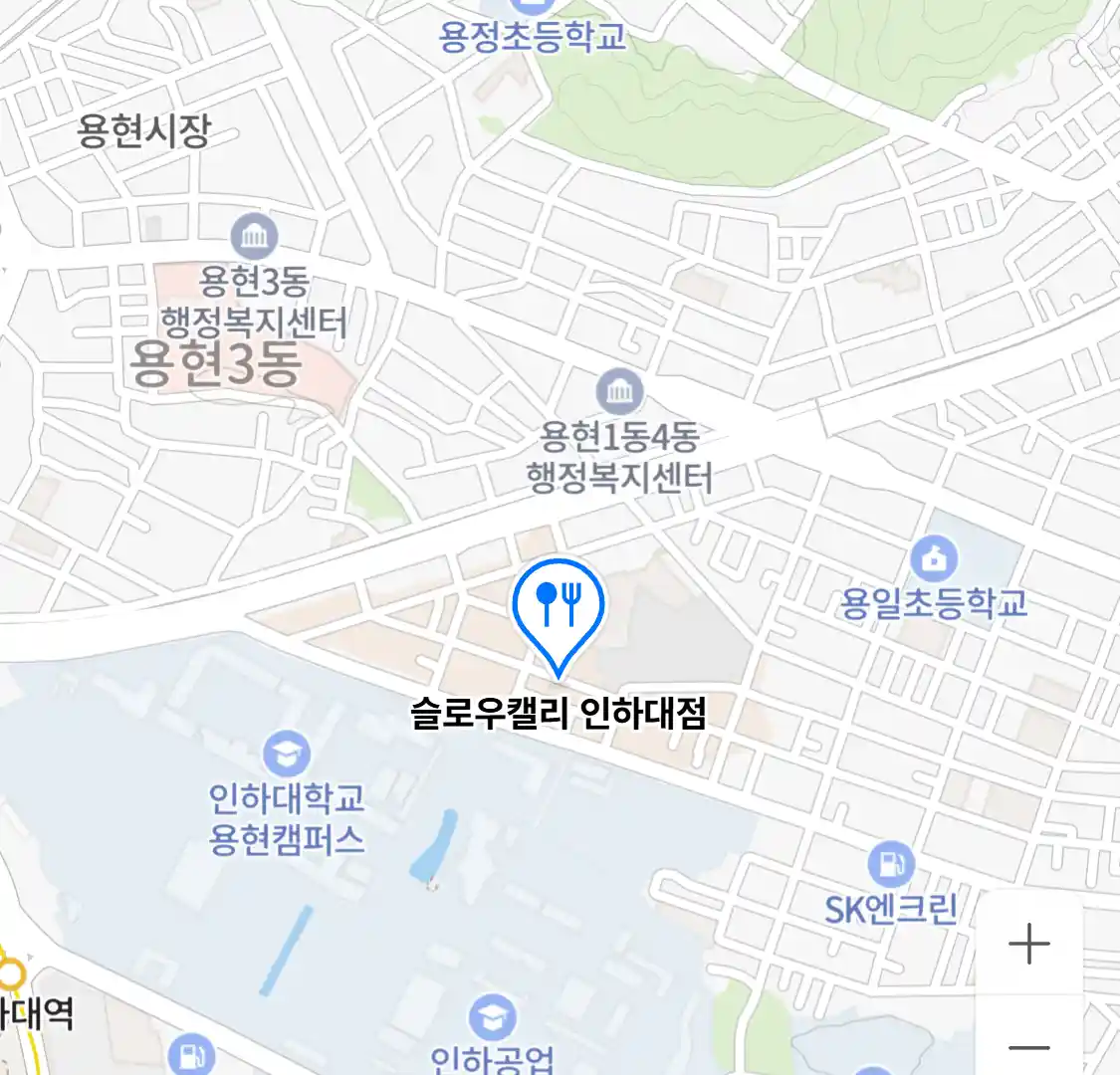Tap the SK엔크린 gas station marker

pos(890,865)
